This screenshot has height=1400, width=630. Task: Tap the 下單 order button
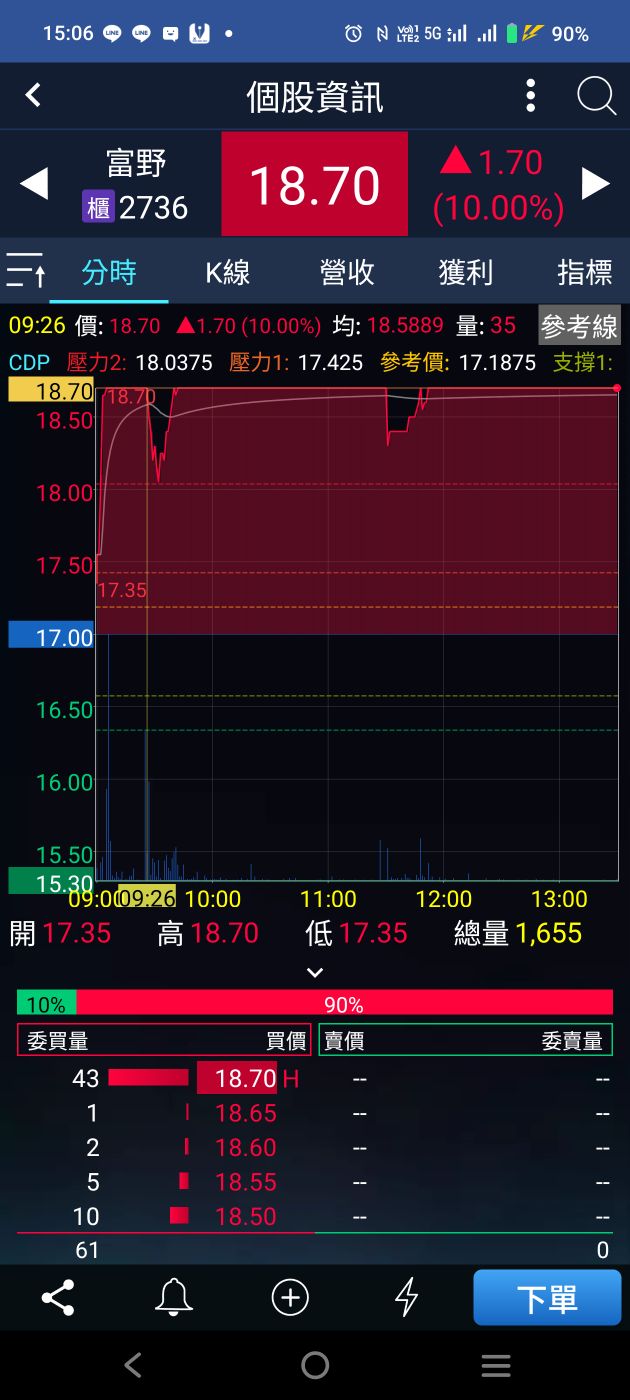tap(547, 1298)
